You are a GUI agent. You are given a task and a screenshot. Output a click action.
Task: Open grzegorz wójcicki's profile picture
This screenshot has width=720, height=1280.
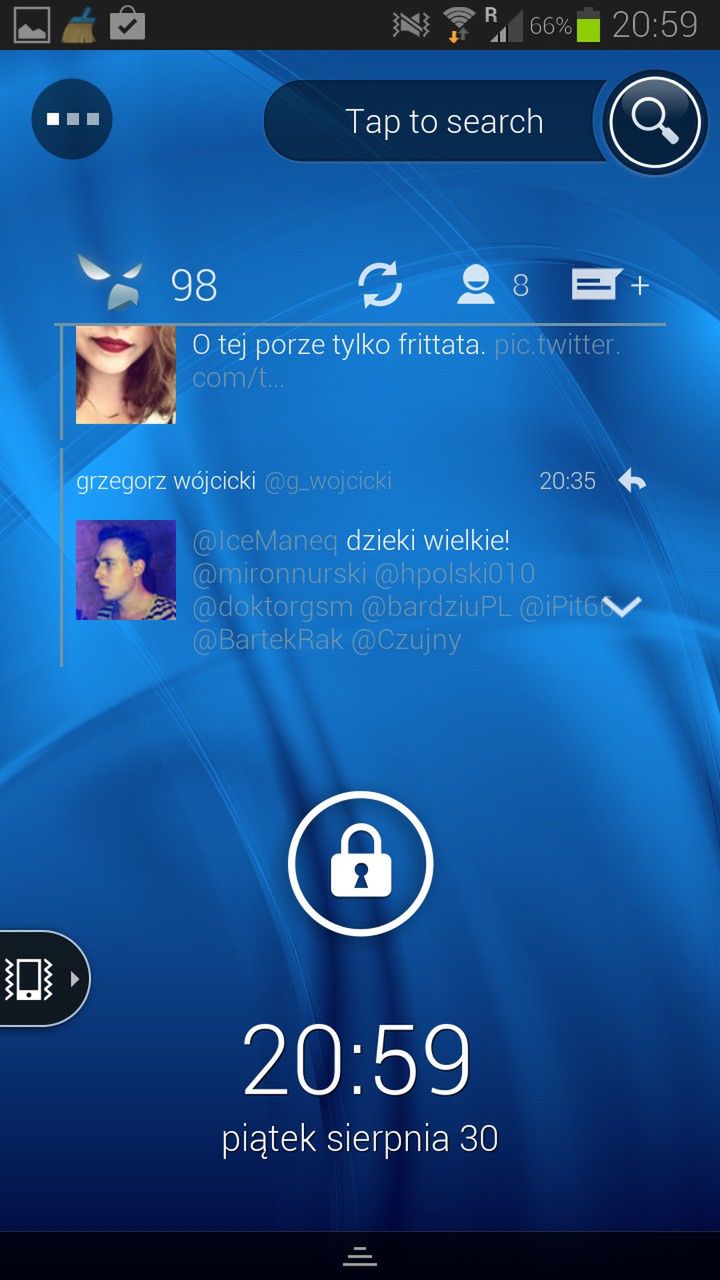(x=126, y=570)
